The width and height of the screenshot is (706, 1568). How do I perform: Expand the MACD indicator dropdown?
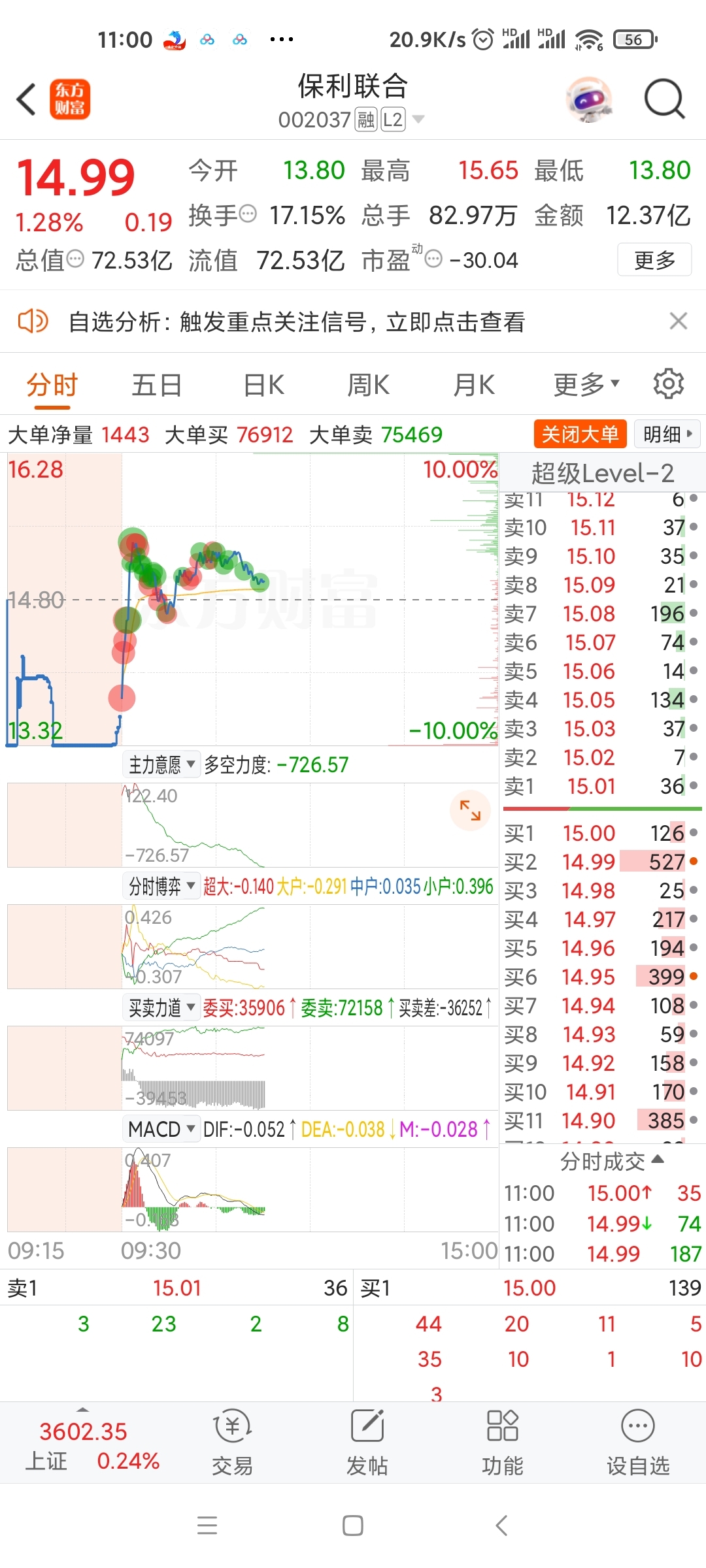coord(161,1129)
